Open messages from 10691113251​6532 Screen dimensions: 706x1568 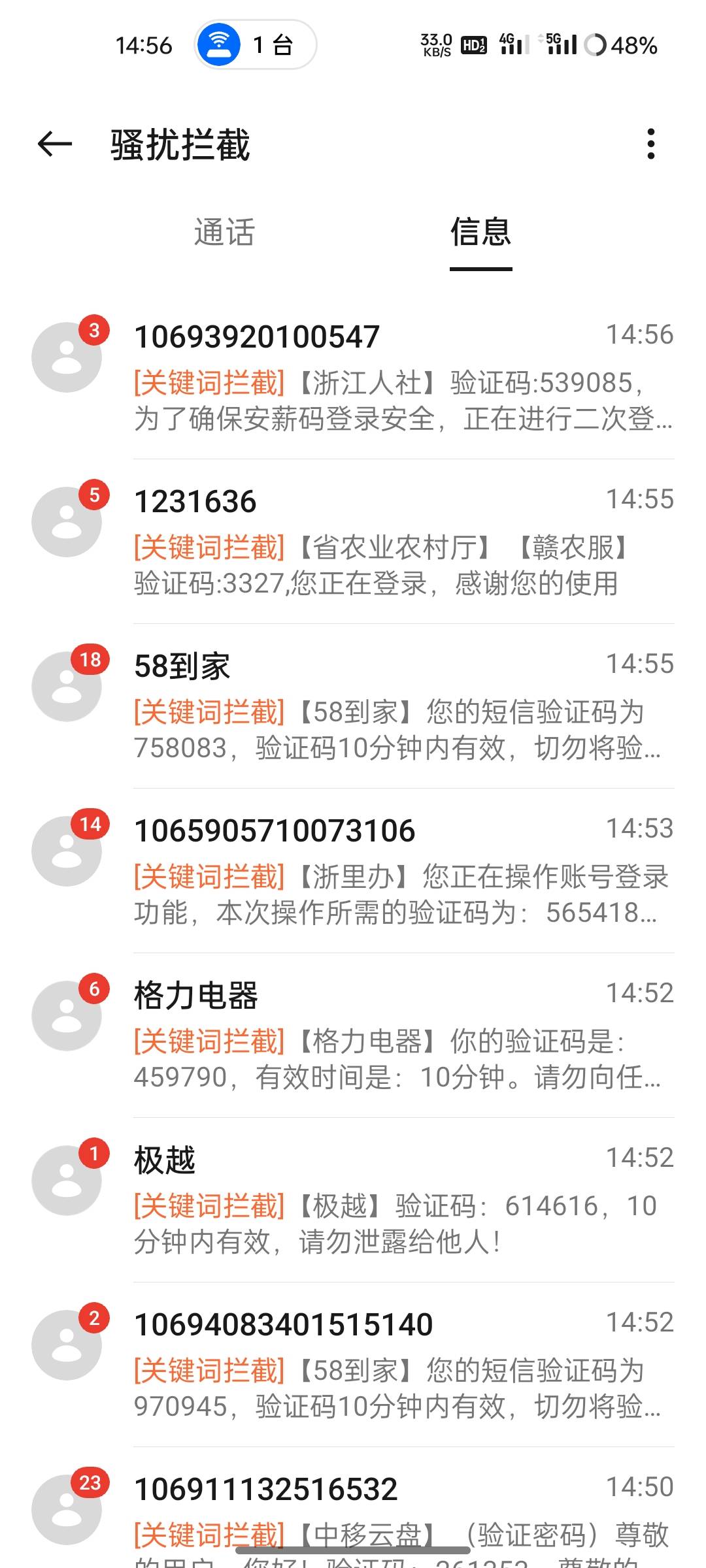coord(353,1508)
